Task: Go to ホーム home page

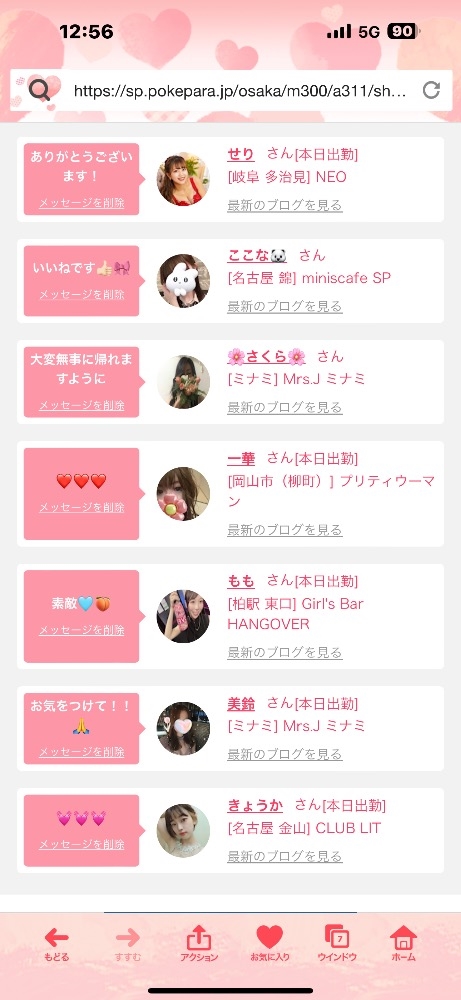Action: 403,944
